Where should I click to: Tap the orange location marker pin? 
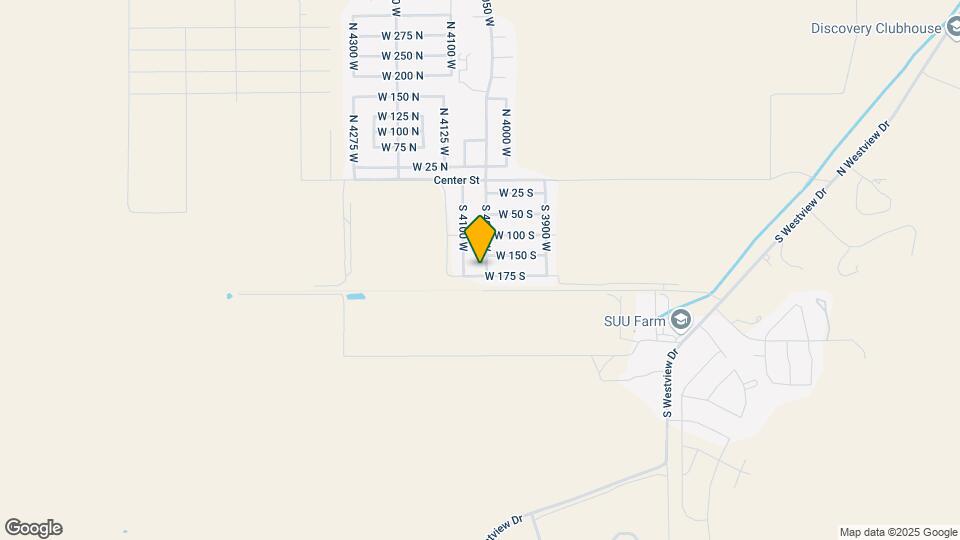click(480, 238)
